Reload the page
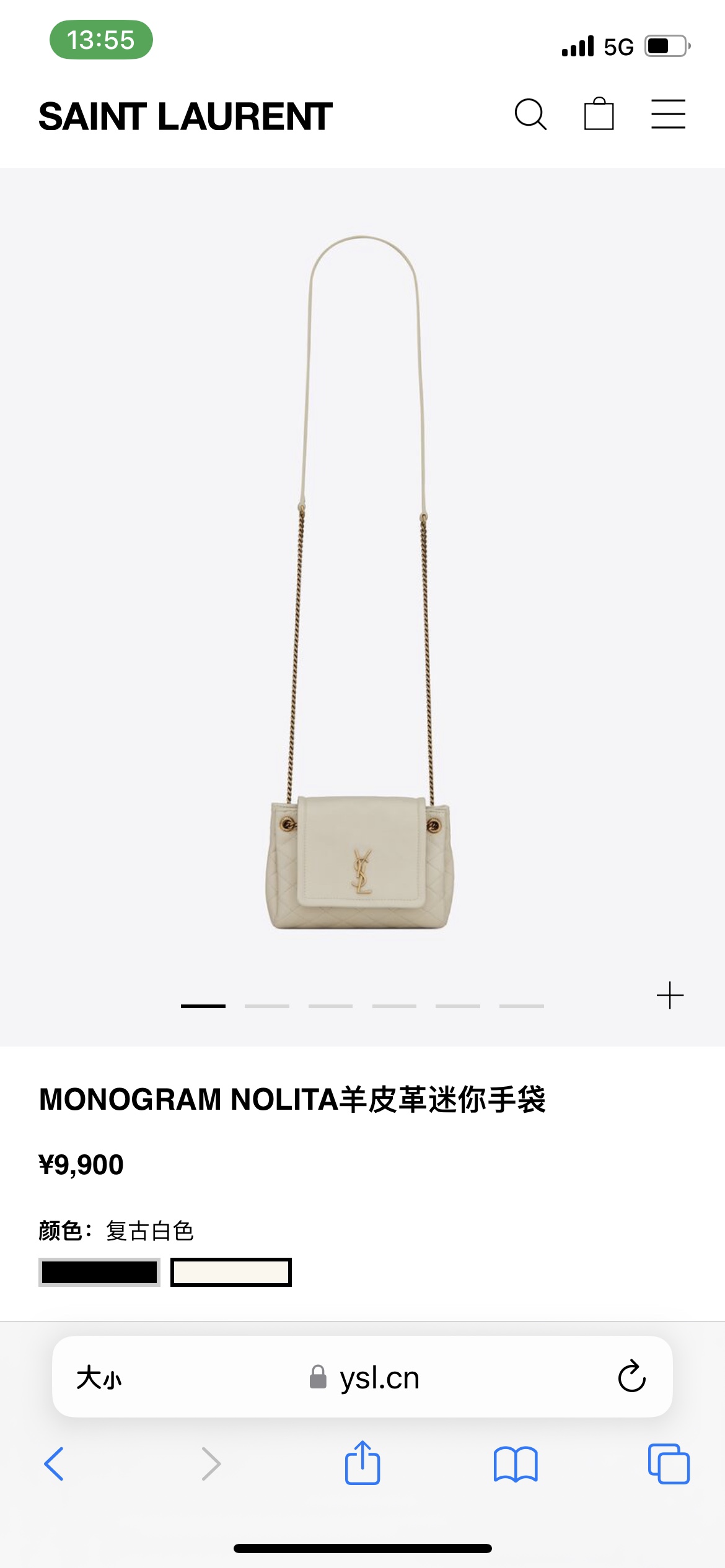This screenshot has width=725, height=1568. point(631,1377)
